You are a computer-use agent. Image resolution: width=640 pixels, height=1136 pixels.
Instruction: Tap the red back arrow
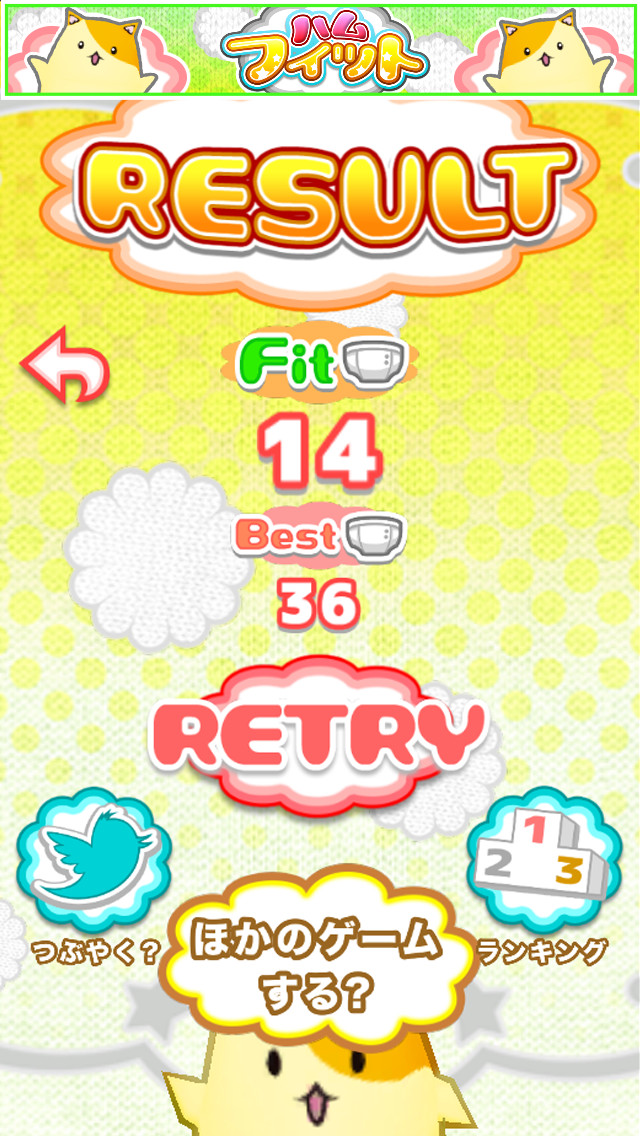click(66, 366)
